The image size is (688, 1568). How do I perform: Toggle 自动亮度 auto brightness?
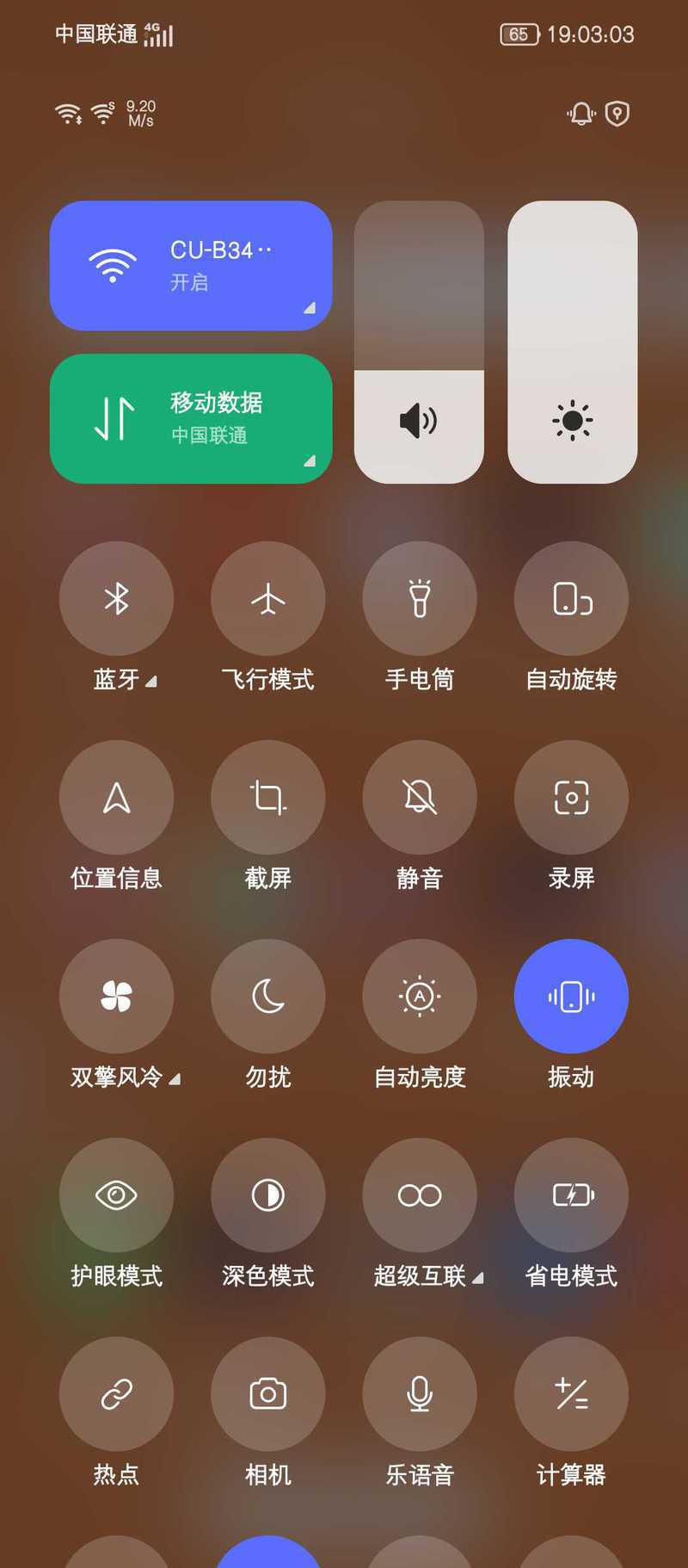click(x=420, y=996)
